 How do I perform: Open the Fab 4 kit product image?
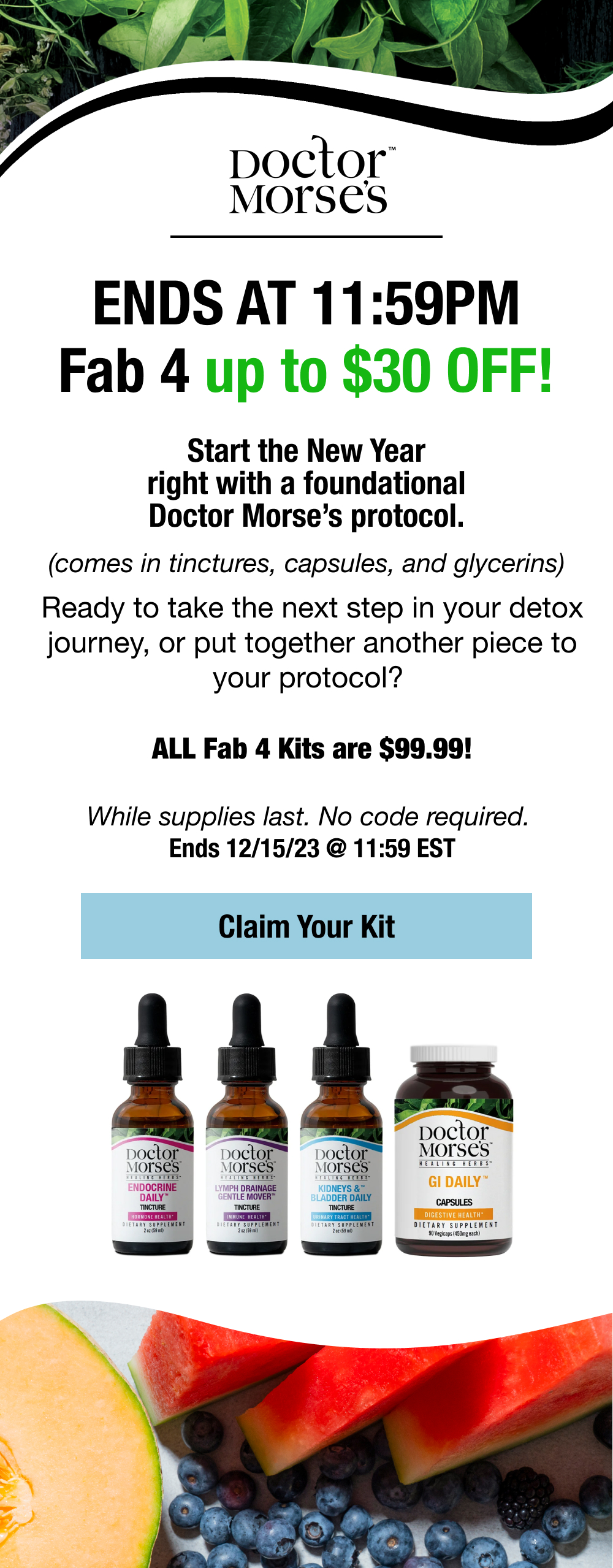point(311,1125)
